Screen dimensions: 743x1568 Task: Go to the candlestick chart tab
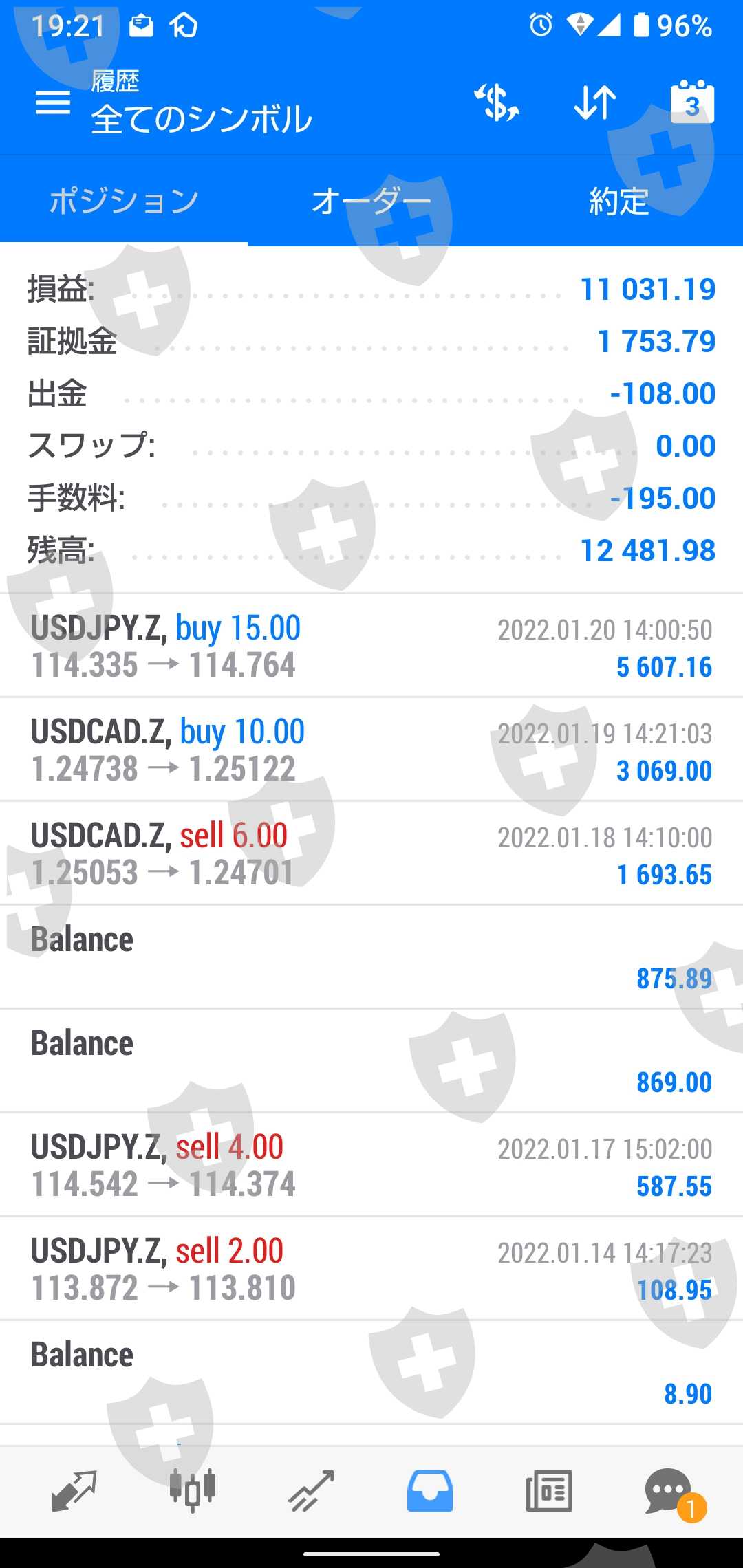193,1491
